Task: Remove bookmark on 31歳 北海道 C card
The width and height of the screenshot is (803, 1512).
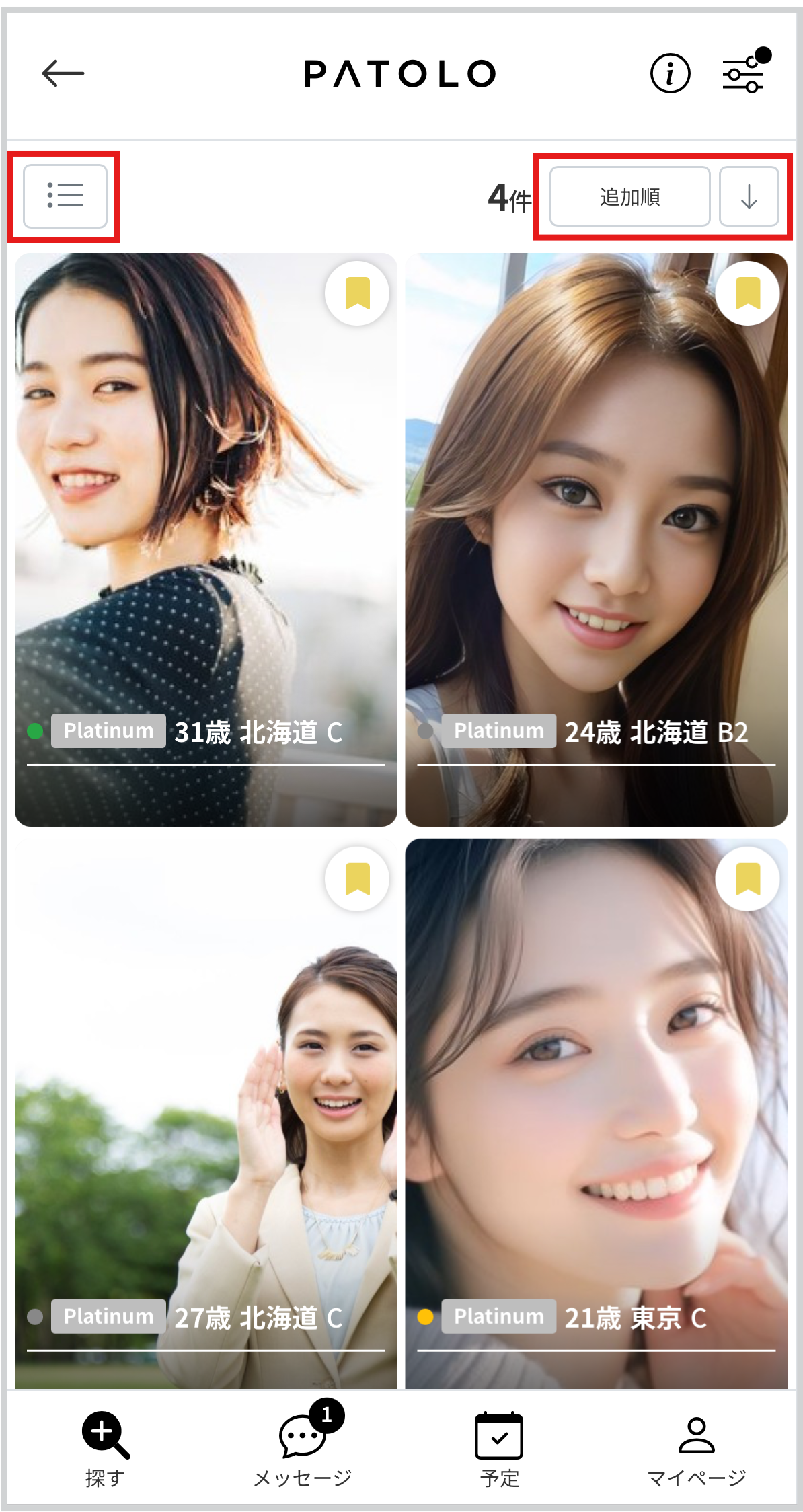Action: pos(357,293)
